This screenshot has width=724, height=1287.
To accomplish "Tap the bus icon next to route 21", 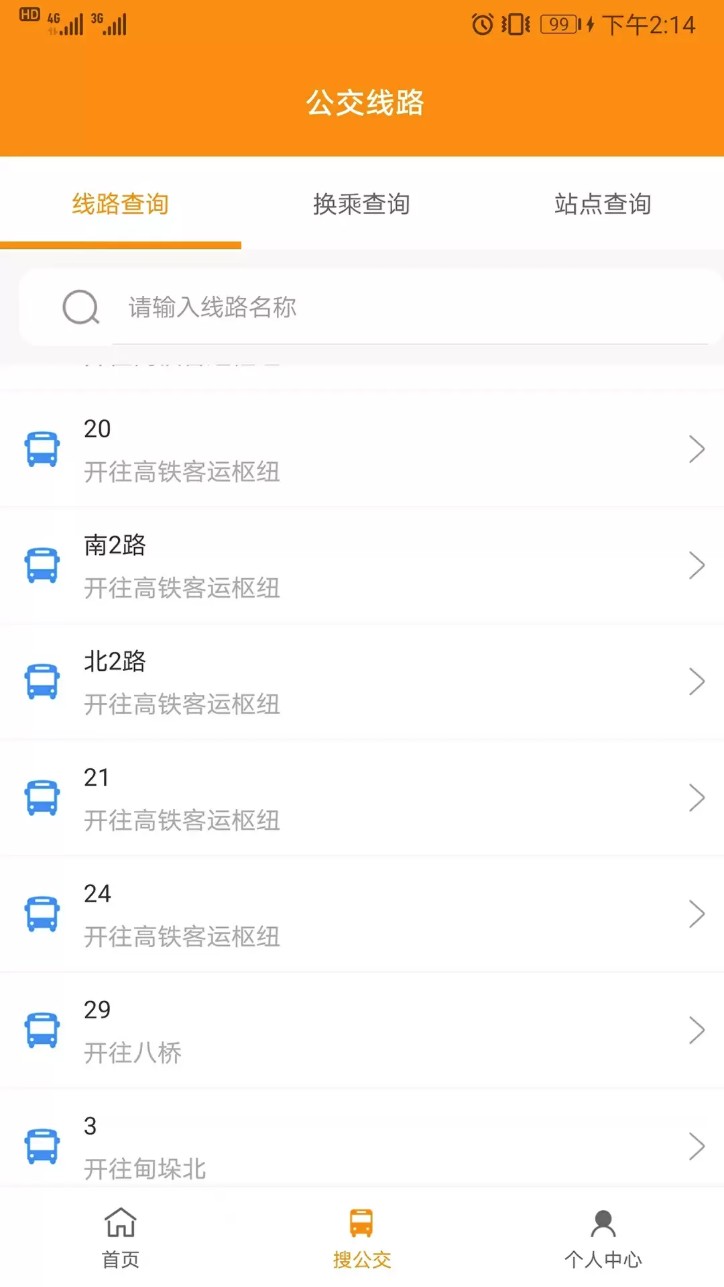I will pos(41,797).
